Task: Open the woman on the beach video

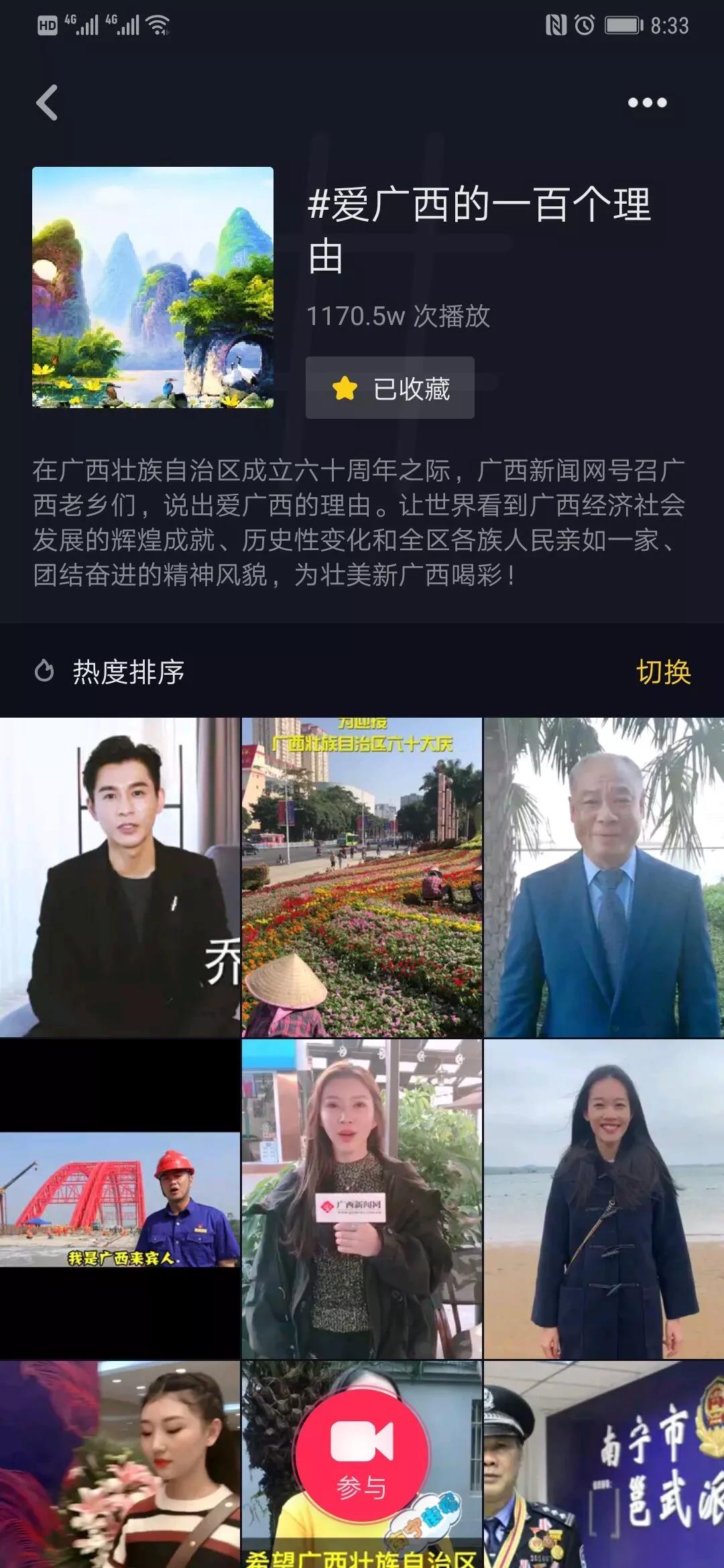Action: (603, 1199)
